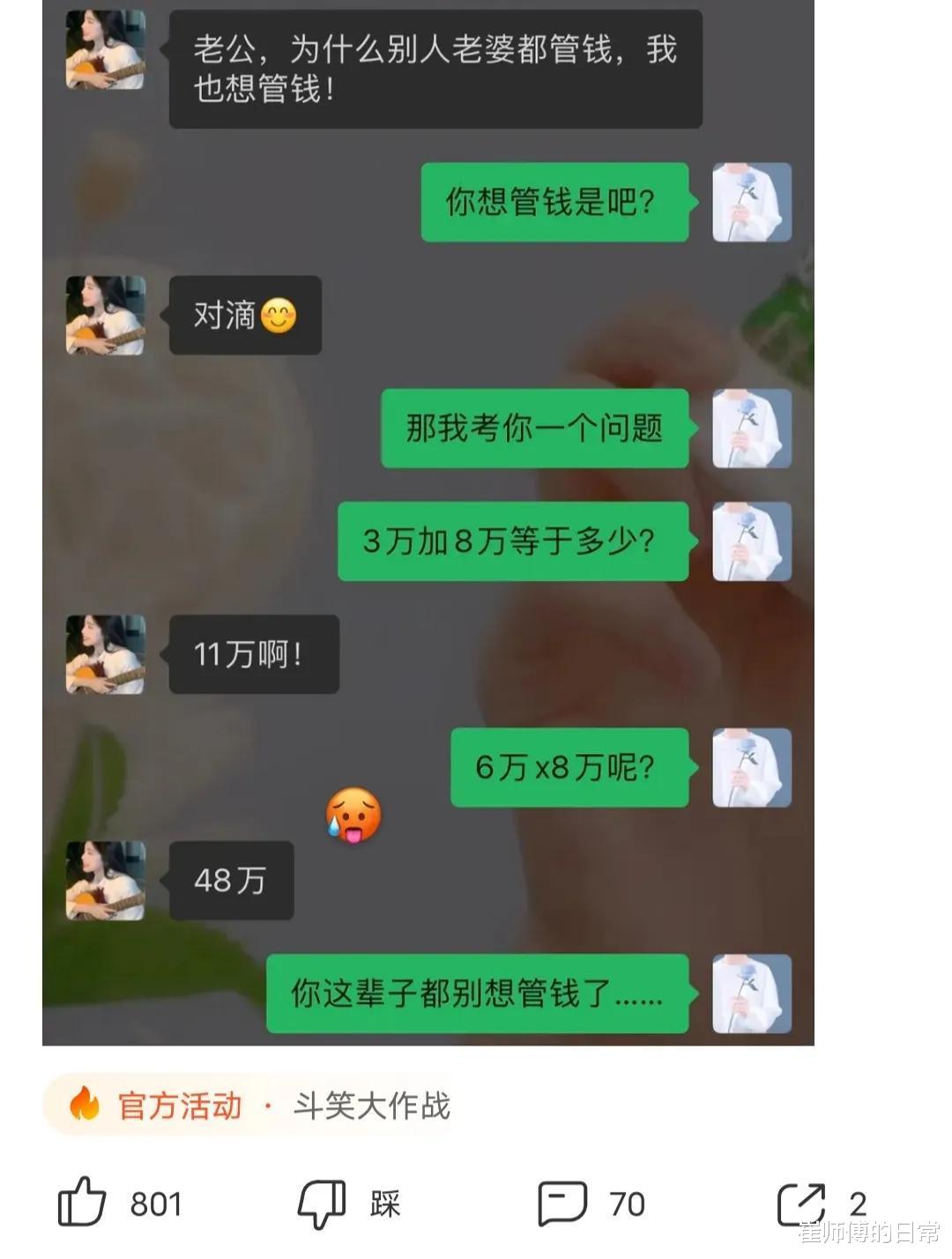Open the 斗笑大作战 topic link
952x1259 pixels.
tap(371, 1107)
